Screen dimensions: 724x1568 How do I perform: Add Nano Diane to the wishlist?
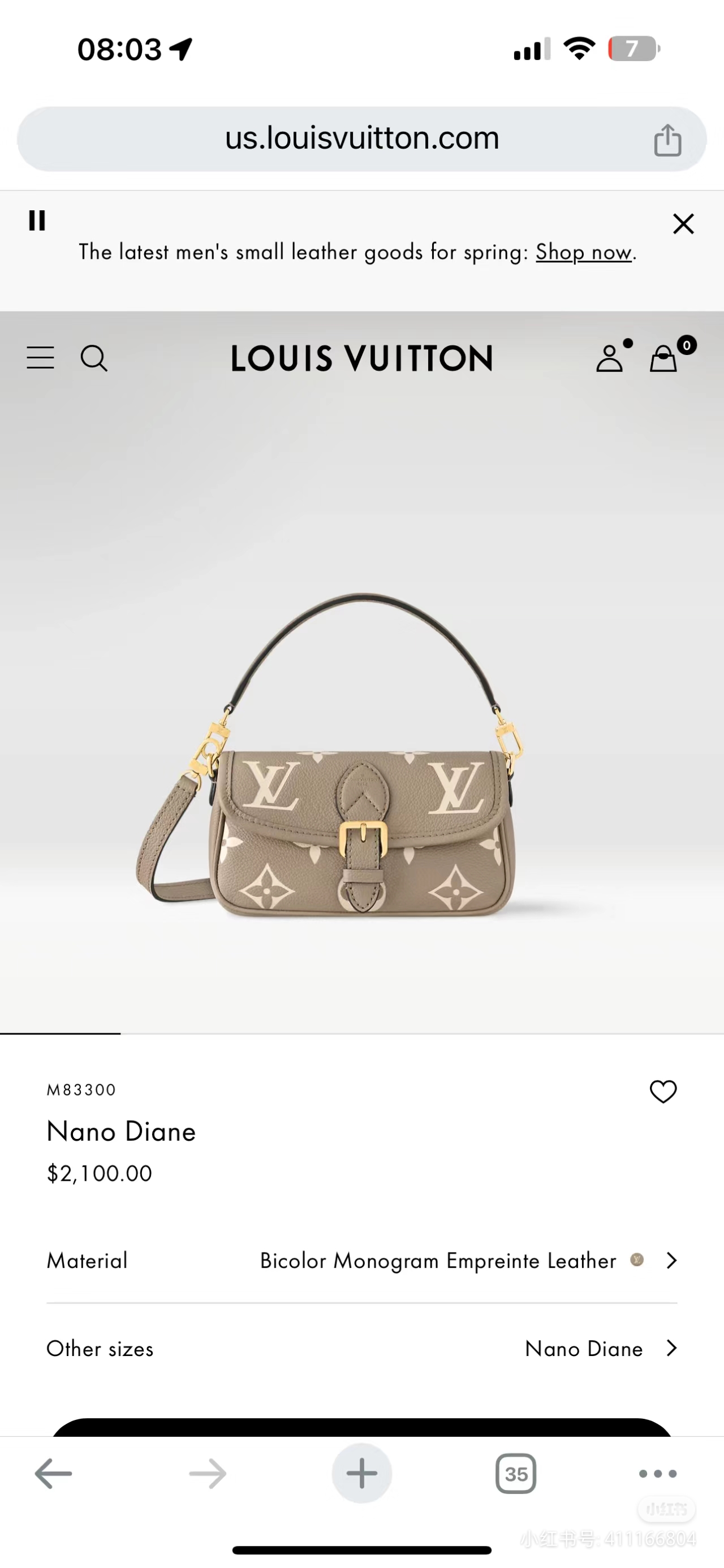[x=663, y=1091]
